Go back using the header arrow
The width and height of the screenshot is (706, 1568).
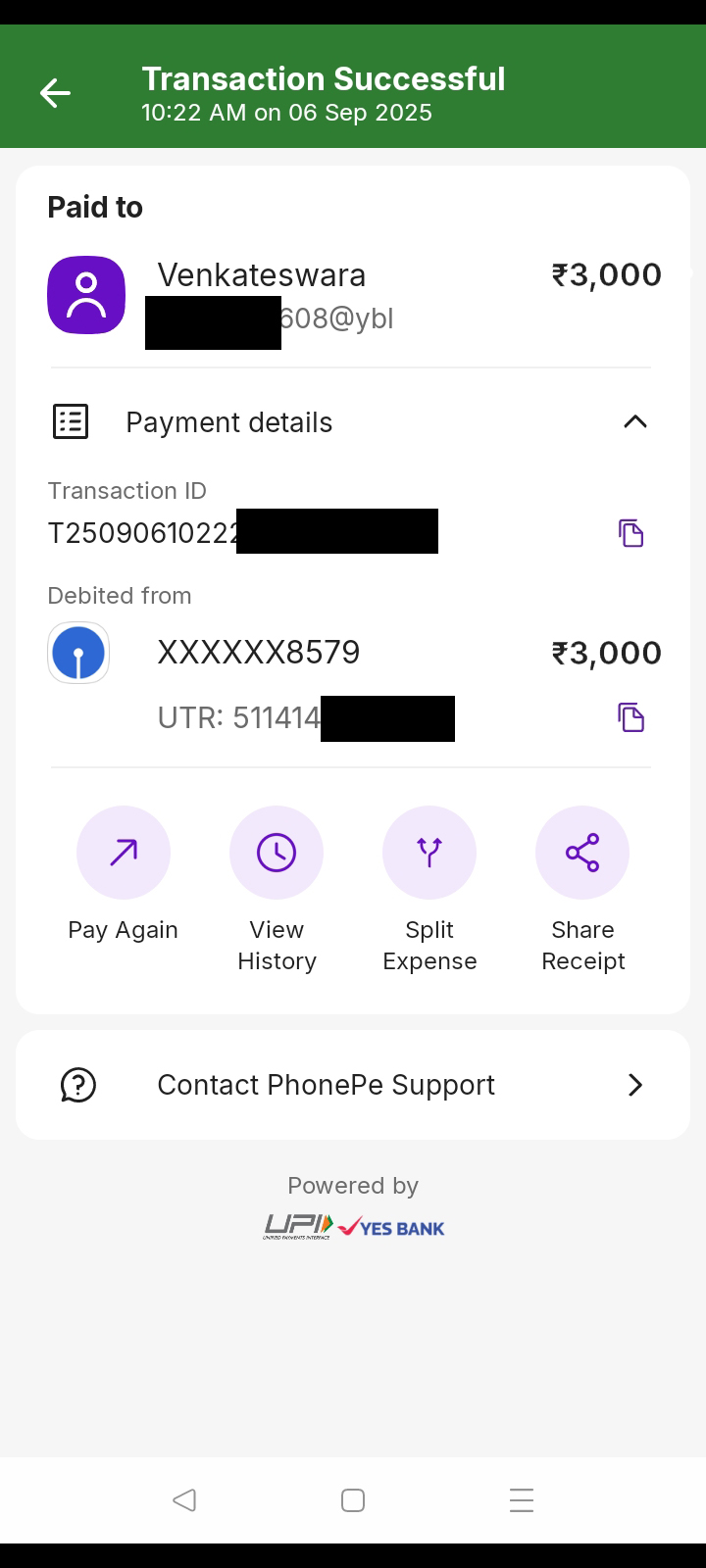point(55,93)
